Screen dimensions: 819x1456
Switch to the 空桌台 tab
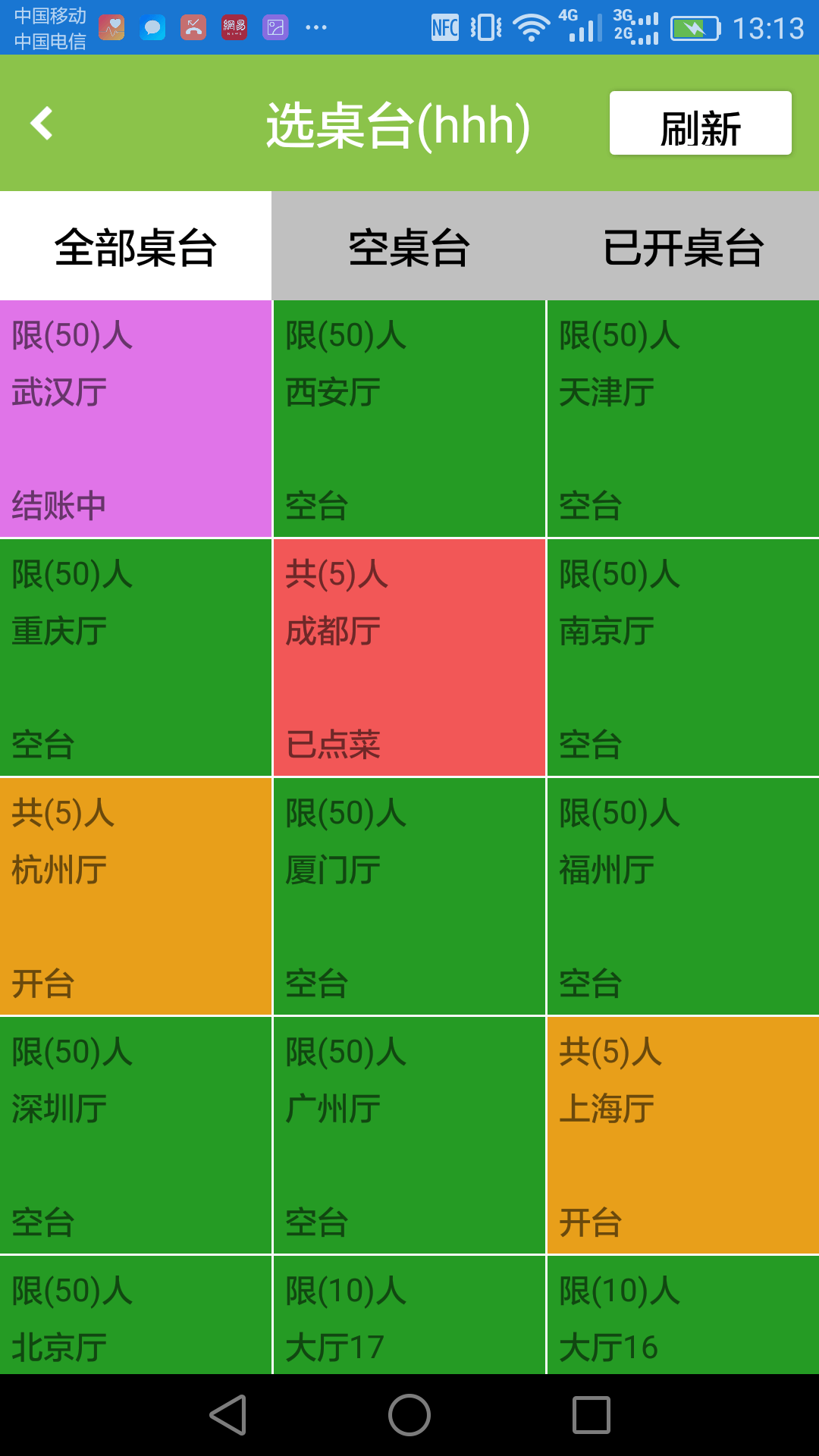pos(409,246)
